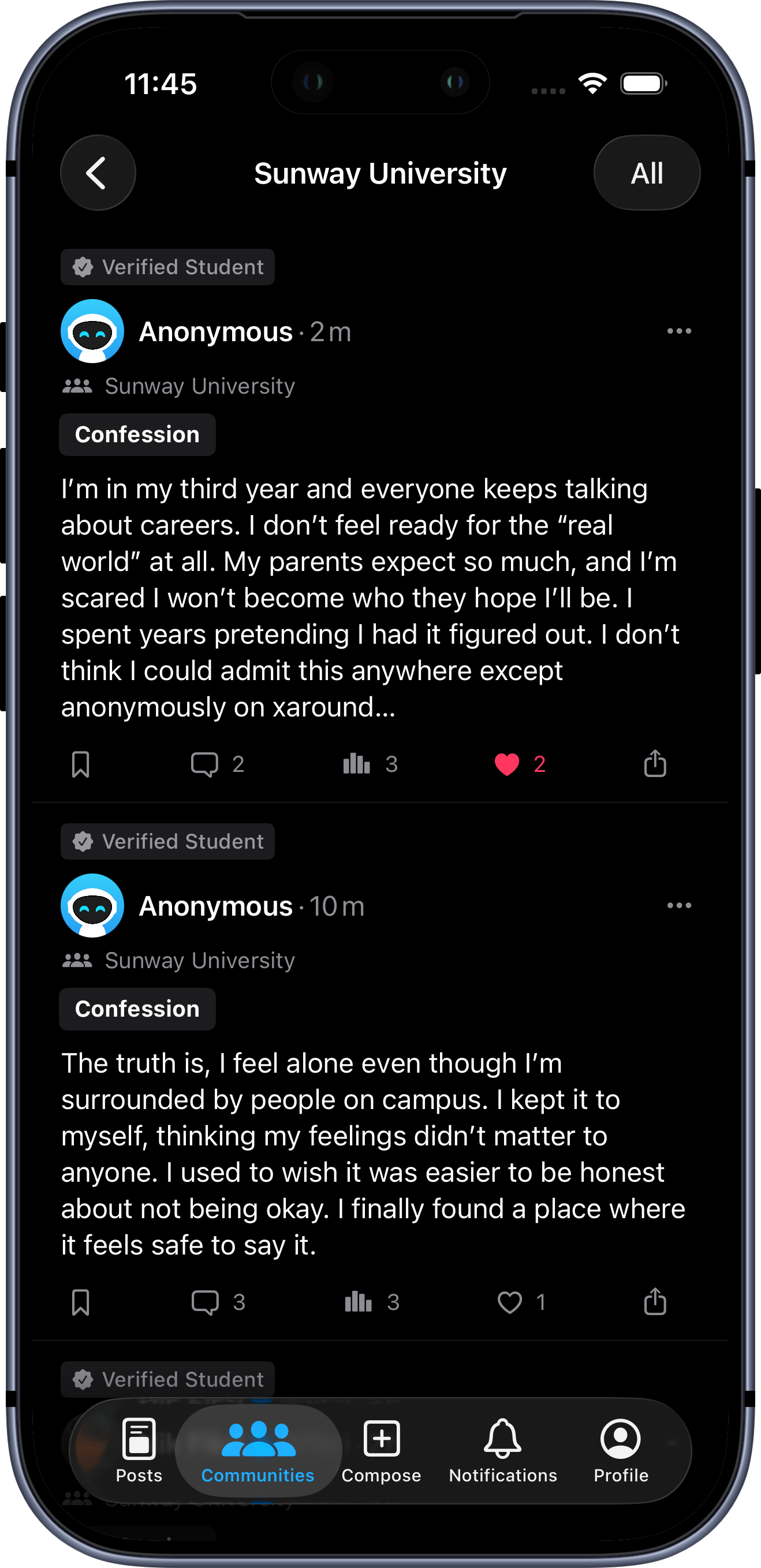Open the All filter selector

pyautogui.click(x=647, y=172)
